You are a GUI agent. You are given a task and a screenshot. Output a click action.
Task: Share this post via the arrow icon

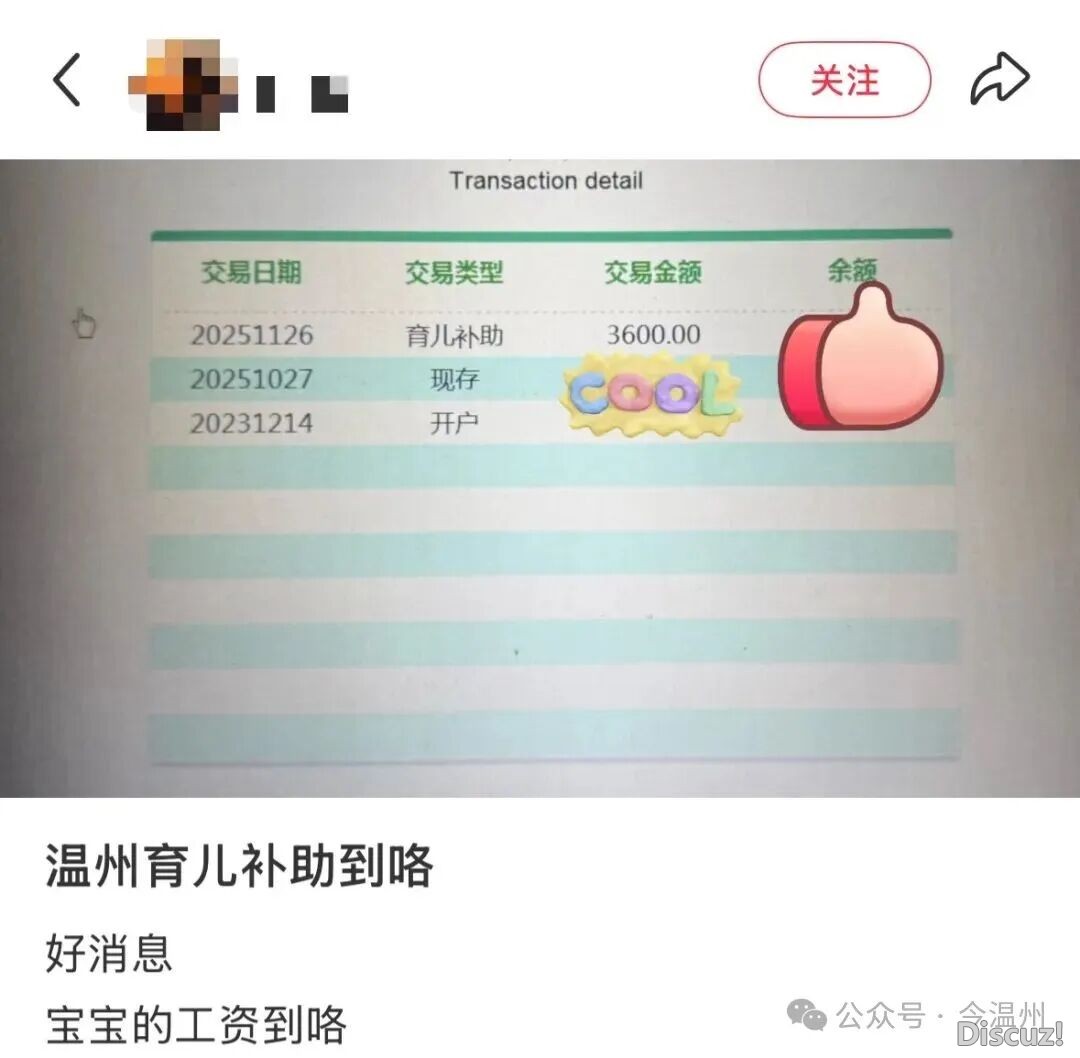[999, 80]
